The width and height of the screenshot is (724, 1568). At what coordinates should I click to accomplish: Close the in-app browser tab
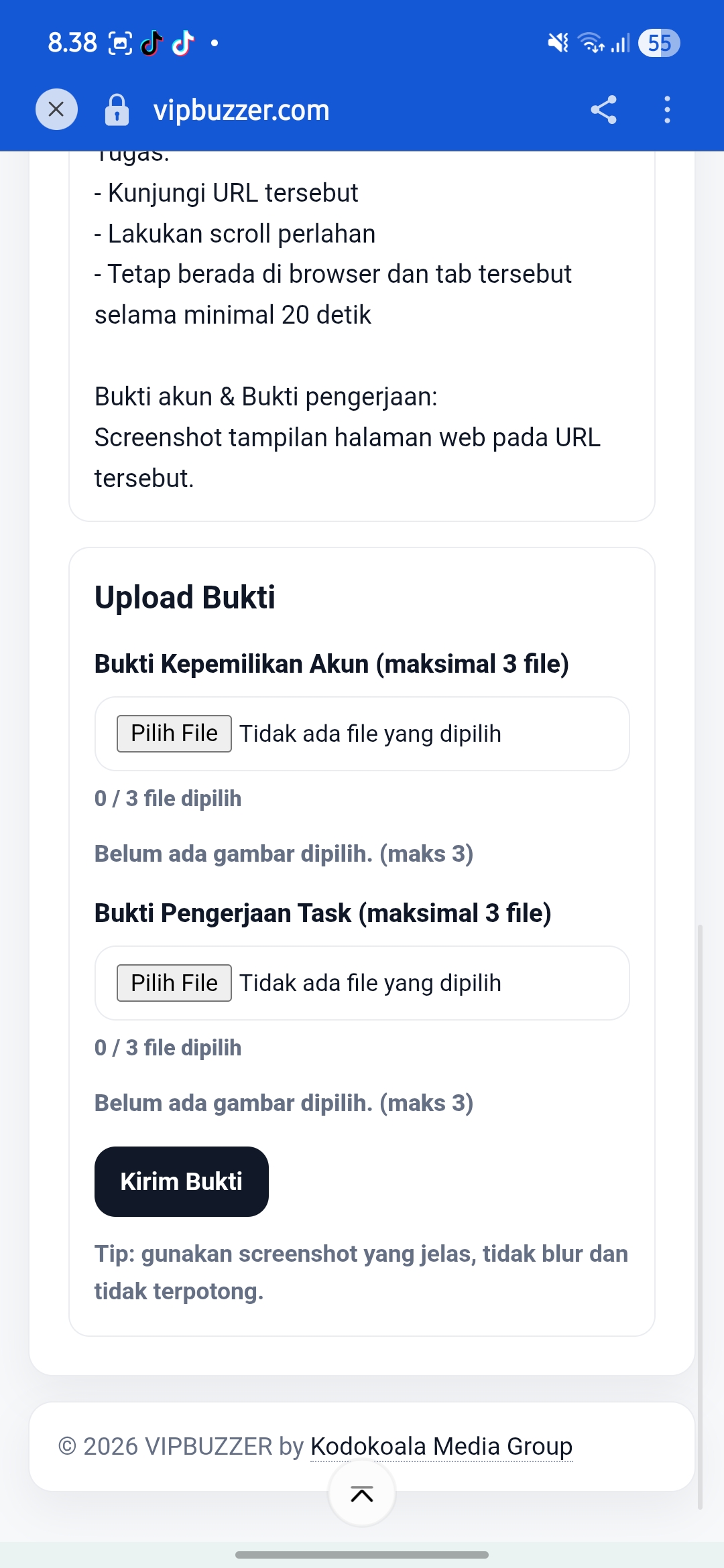[x=56, y=109]
